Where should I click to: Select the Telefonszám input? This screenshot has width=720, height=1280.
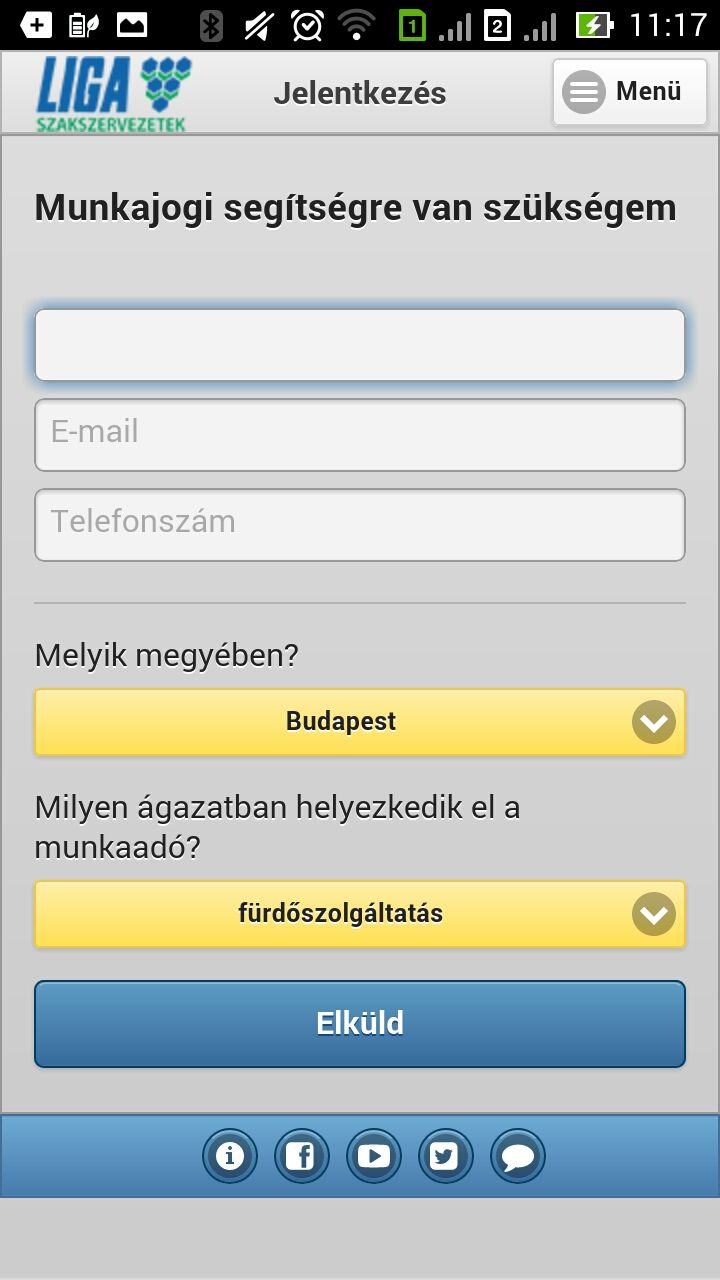pyautogui.click(x=360, y=525)
